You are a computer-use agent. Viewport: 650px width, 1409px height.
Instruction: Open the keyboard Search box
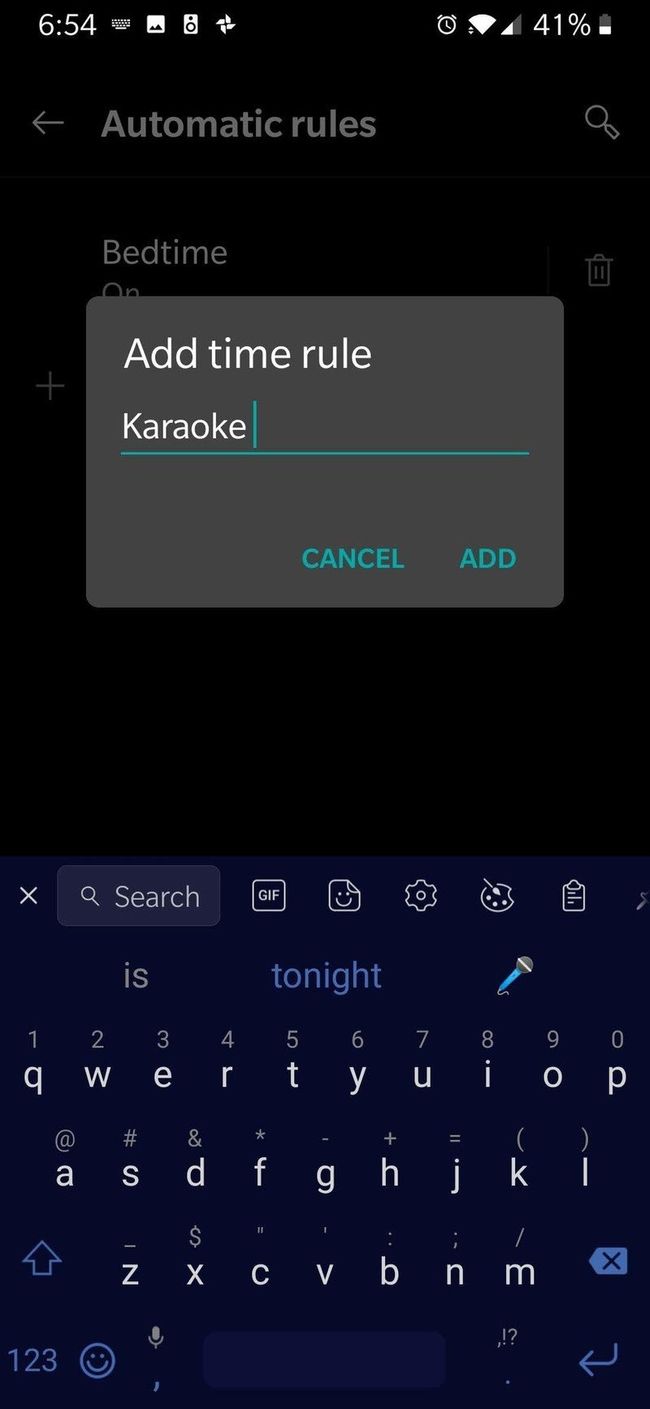coord(139,896)
